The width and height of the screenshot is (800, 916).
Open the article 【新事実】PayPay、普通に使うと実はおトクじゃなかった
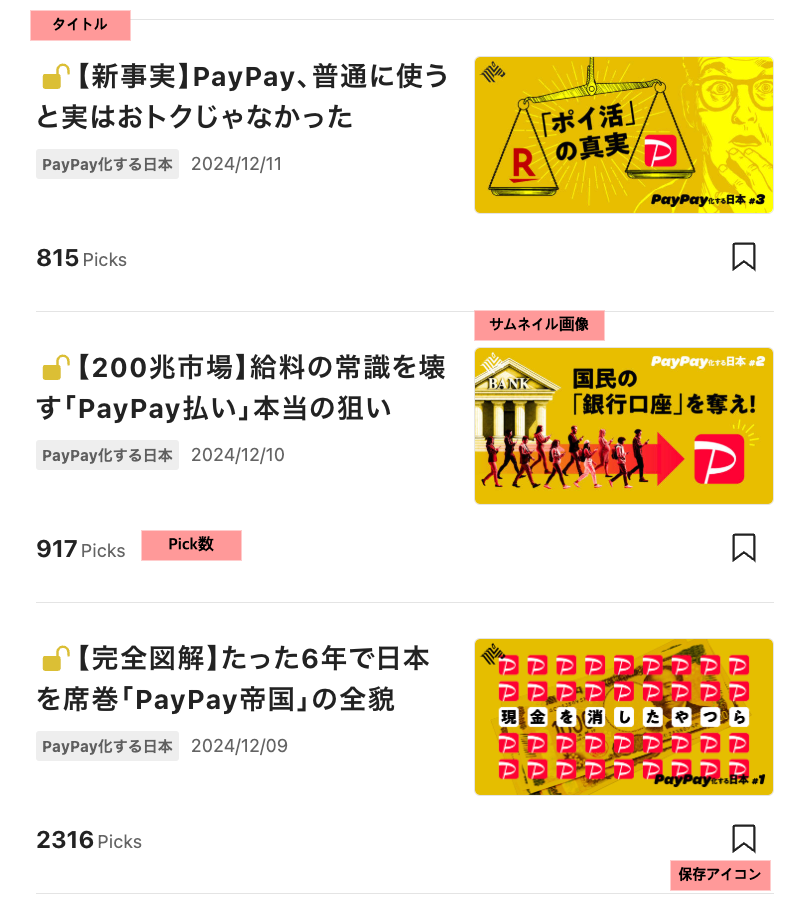(x=242, y=96)
